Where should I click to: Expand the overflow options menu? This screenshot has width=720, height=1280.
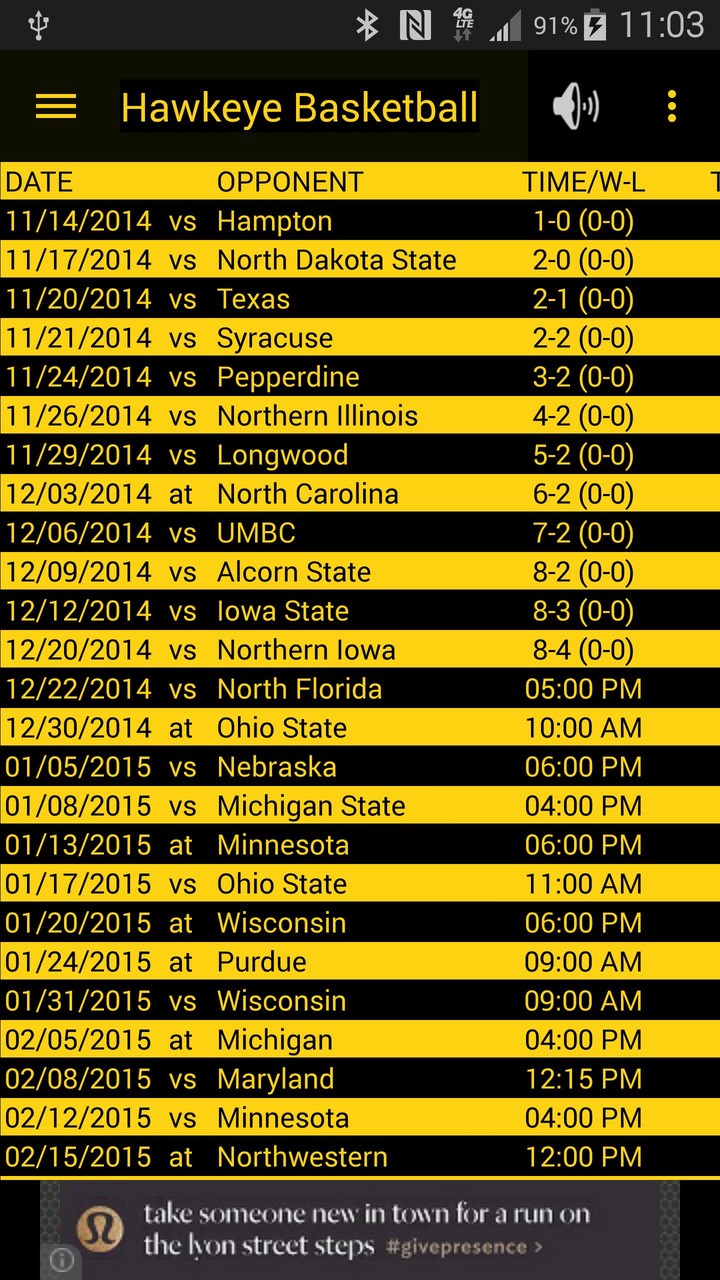[671, 106]
